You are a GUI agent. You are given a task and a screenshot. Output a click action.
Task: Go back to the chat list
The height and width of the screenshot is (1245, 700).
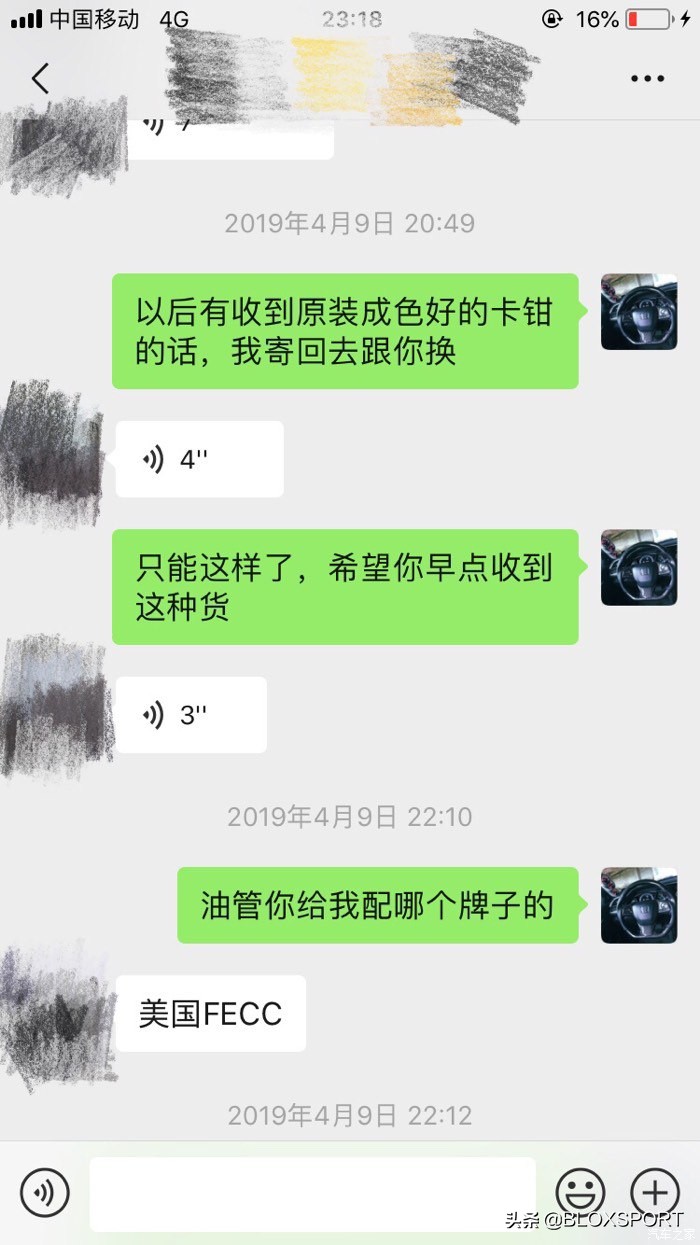click(x=40, y=78)
